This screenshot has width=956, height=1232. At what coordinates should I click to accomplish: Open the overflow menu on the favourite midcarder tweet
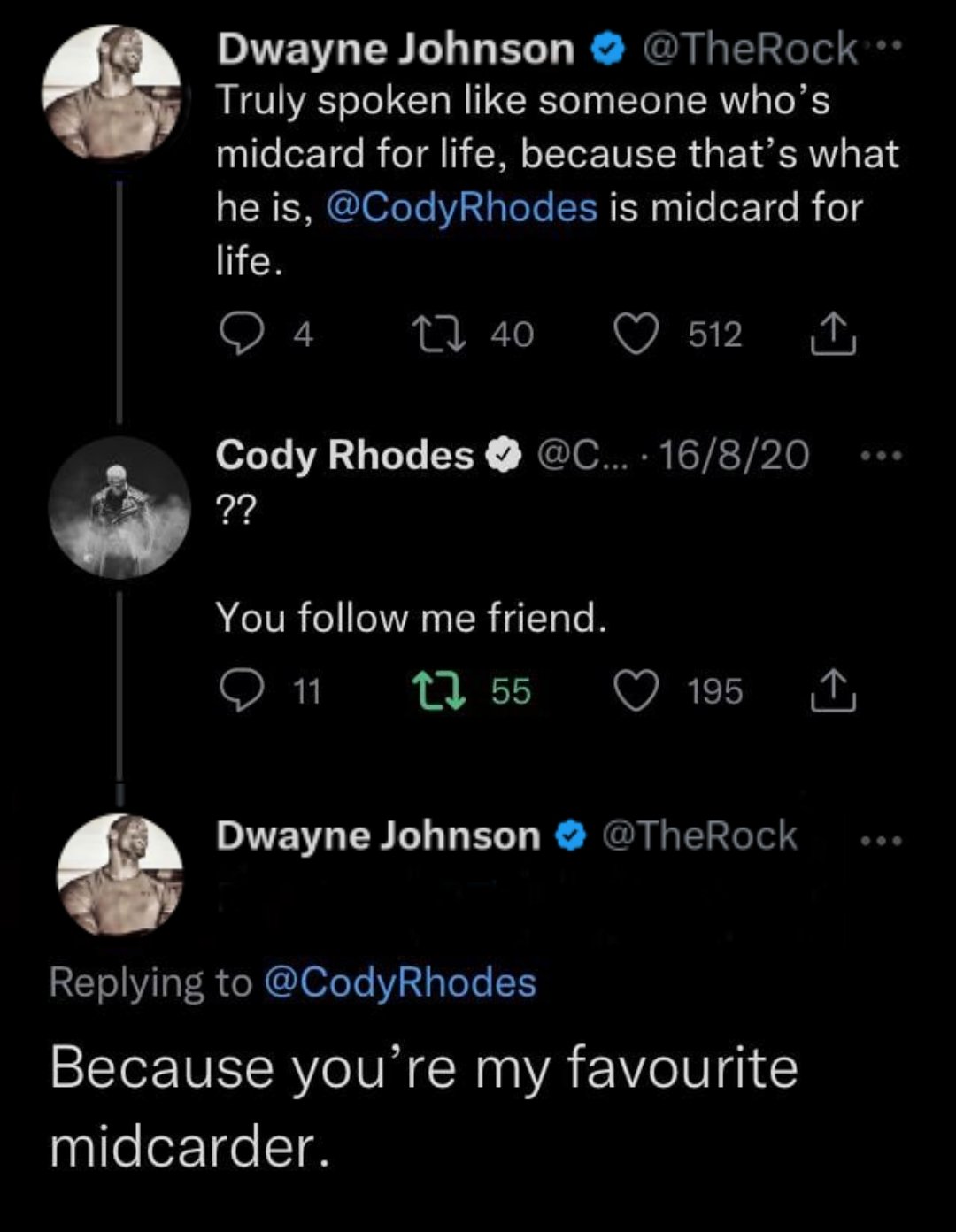pos(883,840)
